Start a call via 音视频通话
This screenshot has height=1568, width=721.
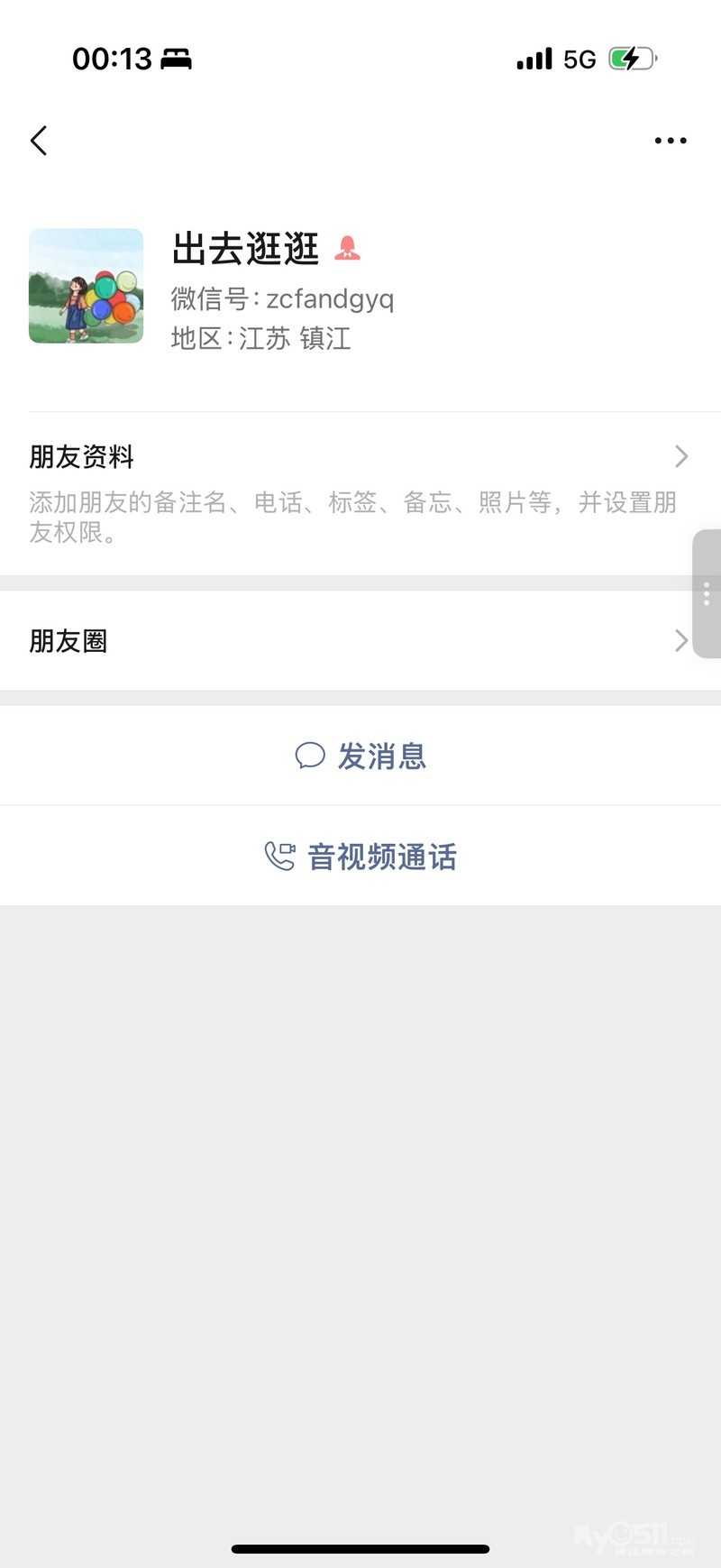pyautogui.click(x=360, y=856)
